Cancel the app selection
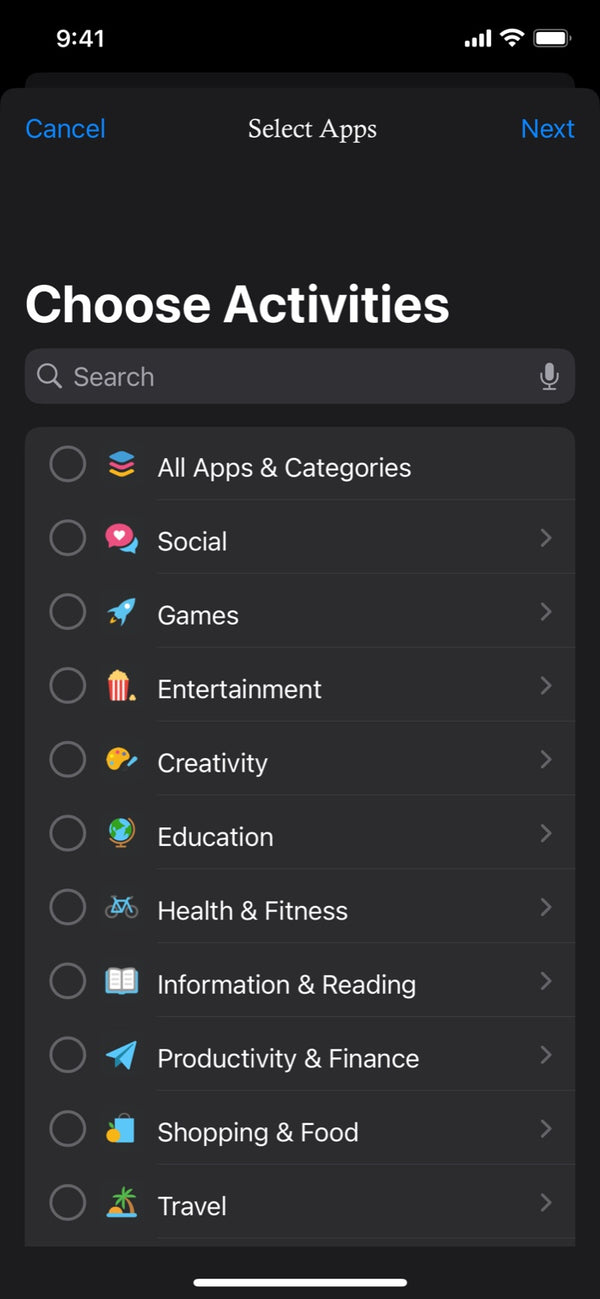Viewport: 600px width, 1299px height. coord(65,129)
